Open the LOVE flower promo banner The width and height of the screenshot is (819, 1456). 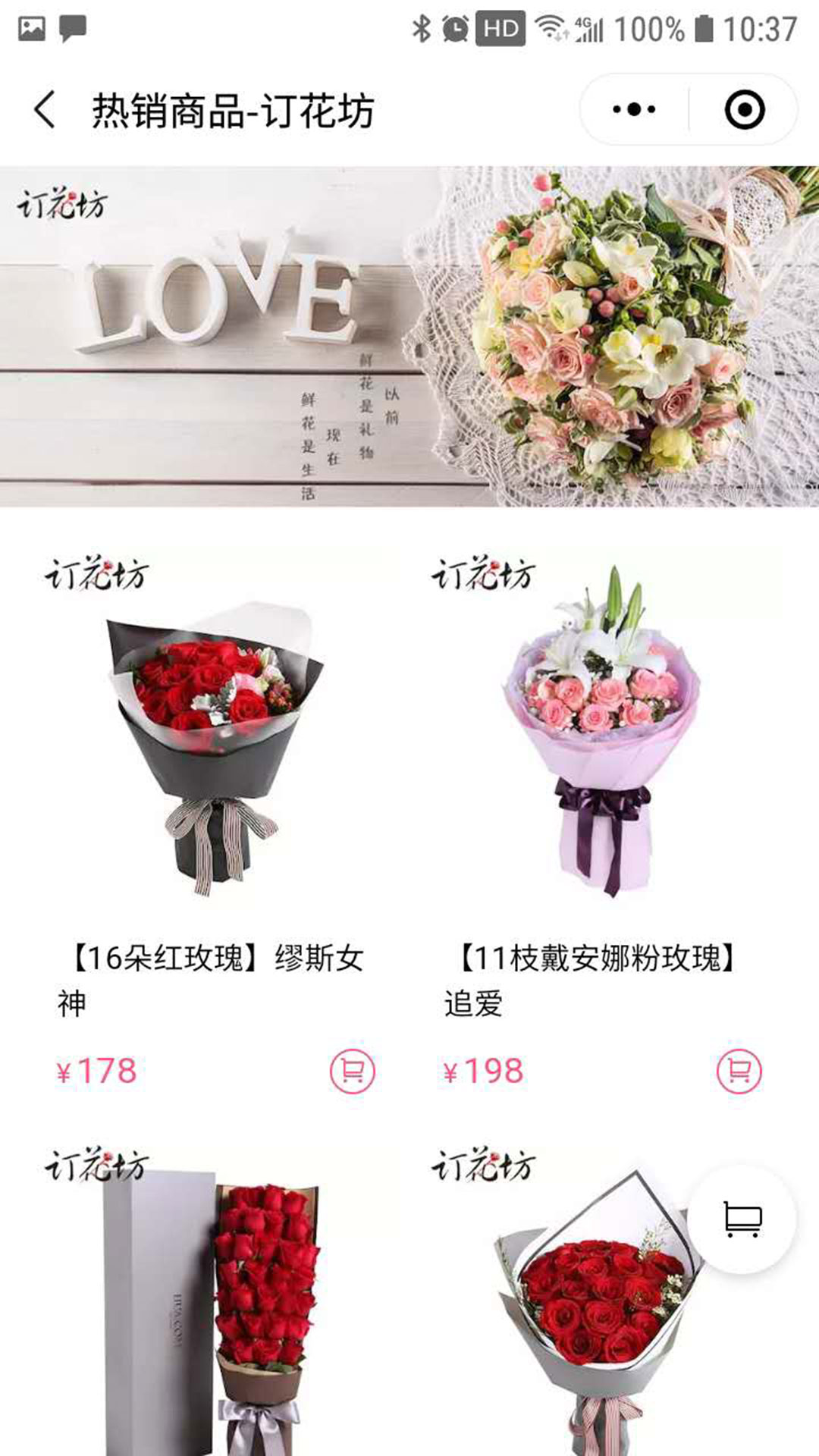pyautogui.click(x=409, y=336)
